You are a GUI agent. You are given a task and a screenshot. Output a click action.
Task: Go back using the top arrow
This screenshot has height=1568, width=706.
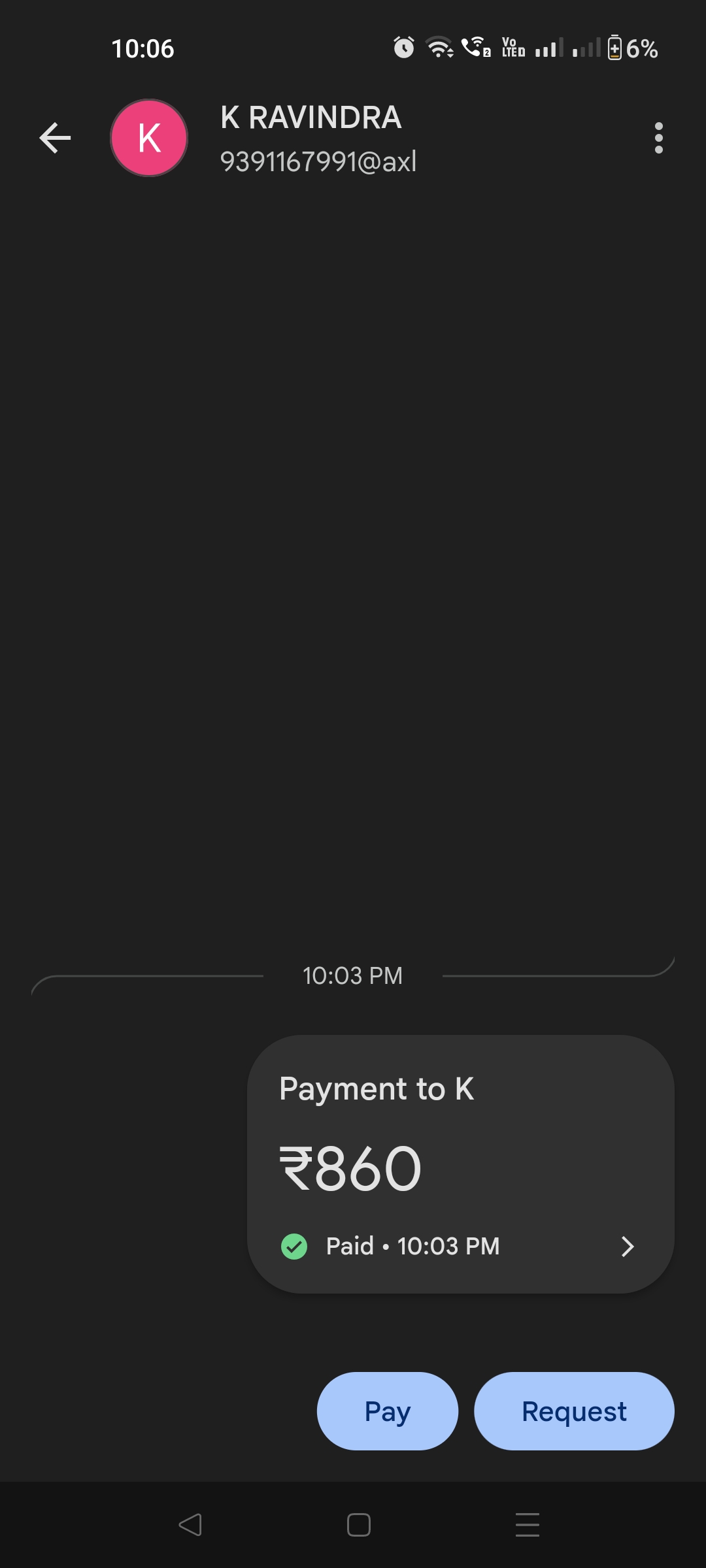(55, 138)
